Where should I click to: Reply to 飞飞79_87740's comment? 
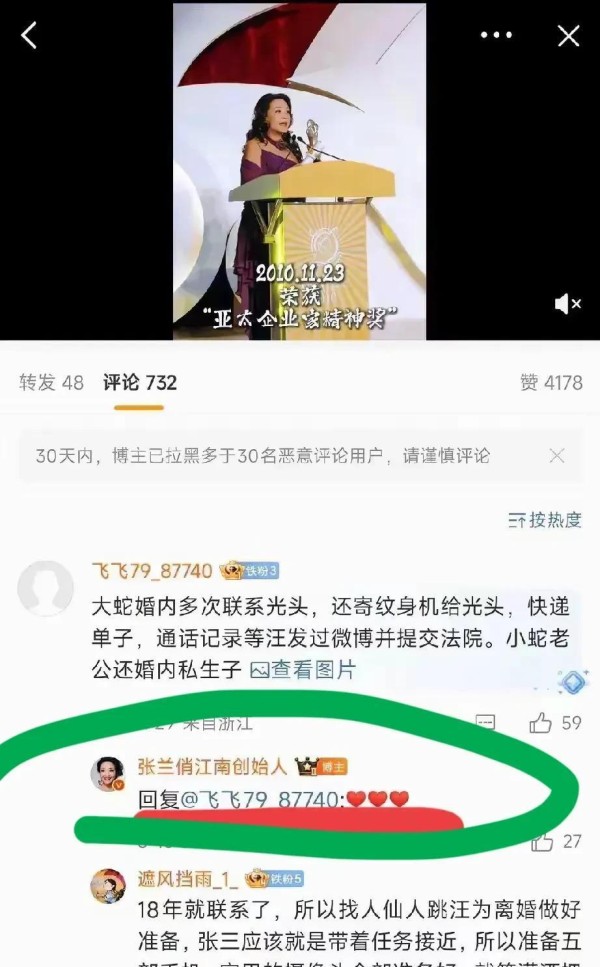click(x=484, y=722)
